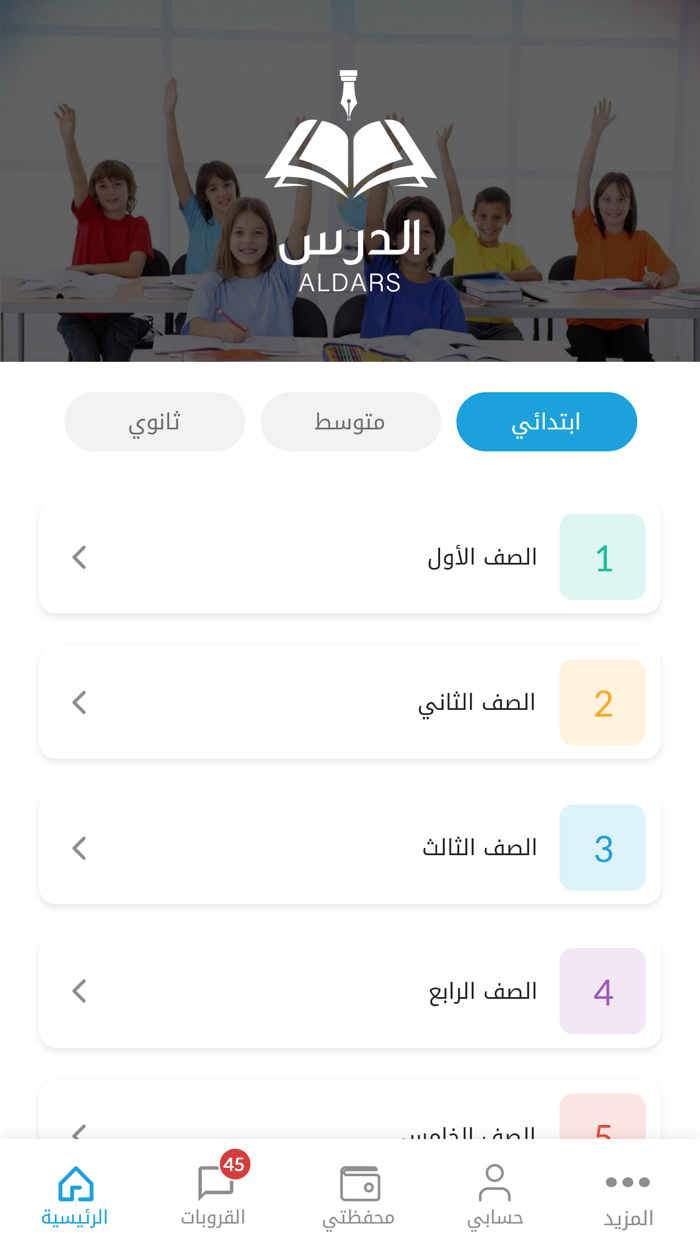Open the القروبات groups tab
Viewport: 700px width, 1244px height.
(x=213, y=1196)
